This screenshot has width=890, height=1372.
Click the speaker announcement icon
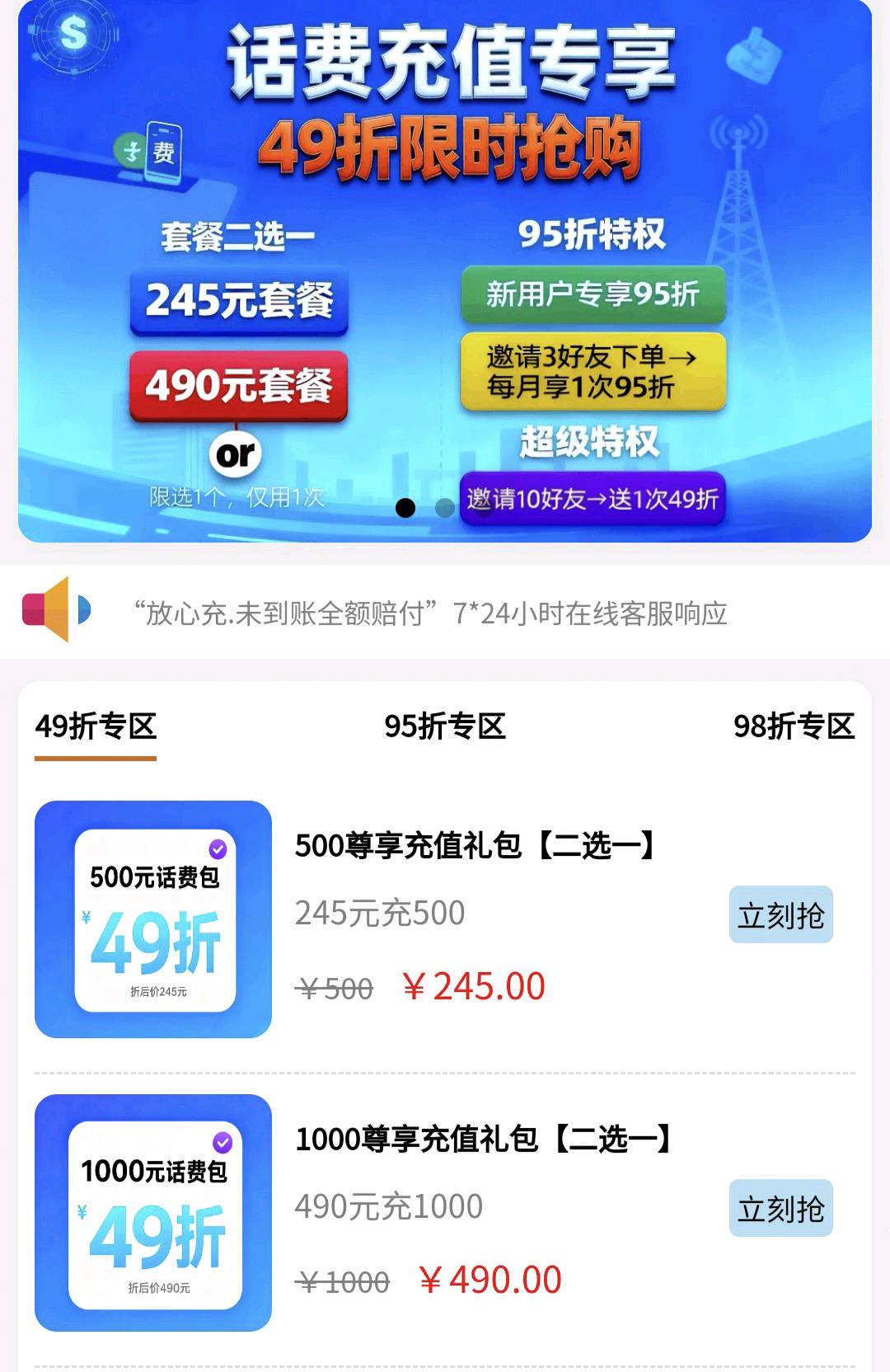pos(52,611)
